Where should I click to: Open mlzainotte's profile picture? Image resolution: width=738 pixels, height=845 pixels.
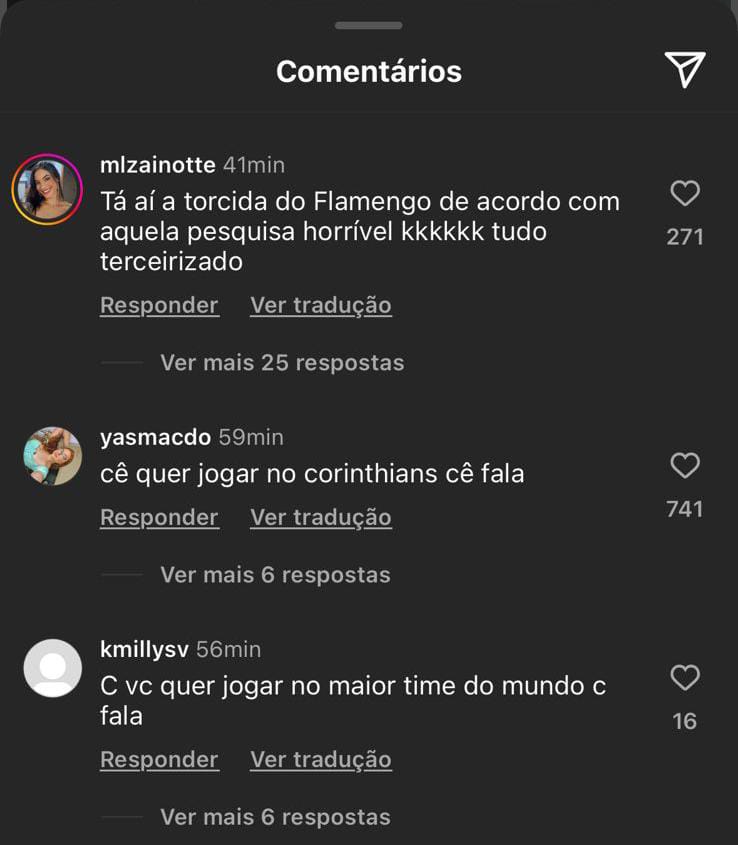click(47, 188)
